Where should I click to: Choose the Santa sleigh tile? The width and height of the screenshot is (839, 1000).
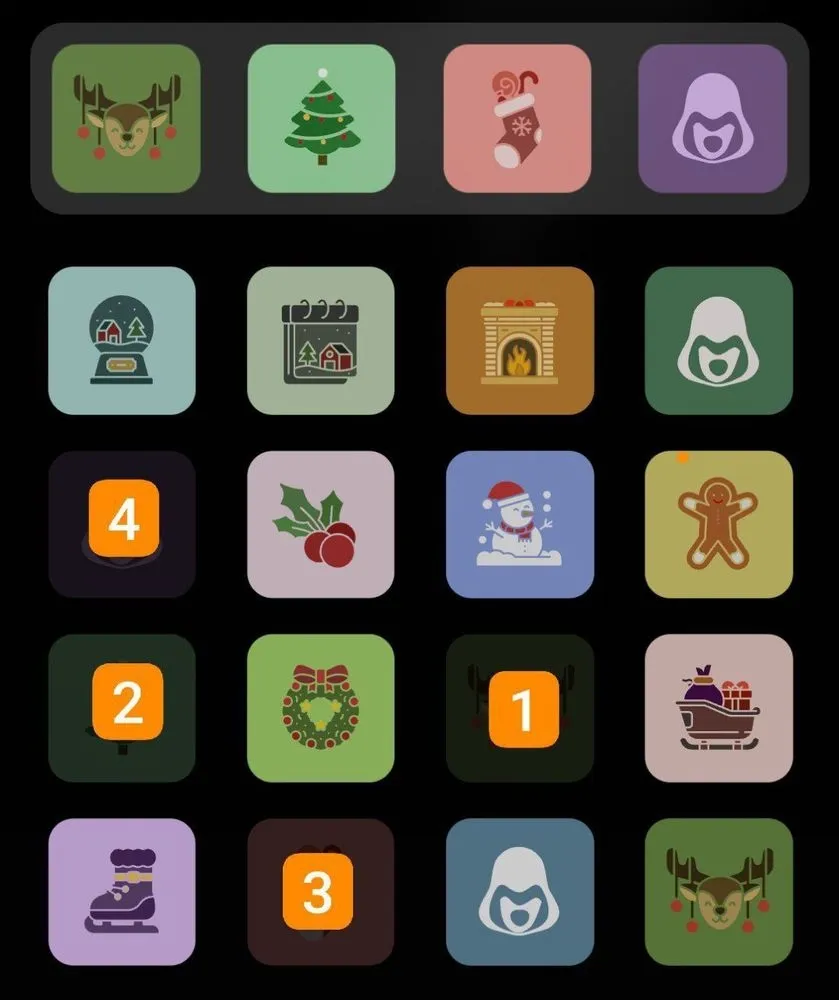coord(718,708)
